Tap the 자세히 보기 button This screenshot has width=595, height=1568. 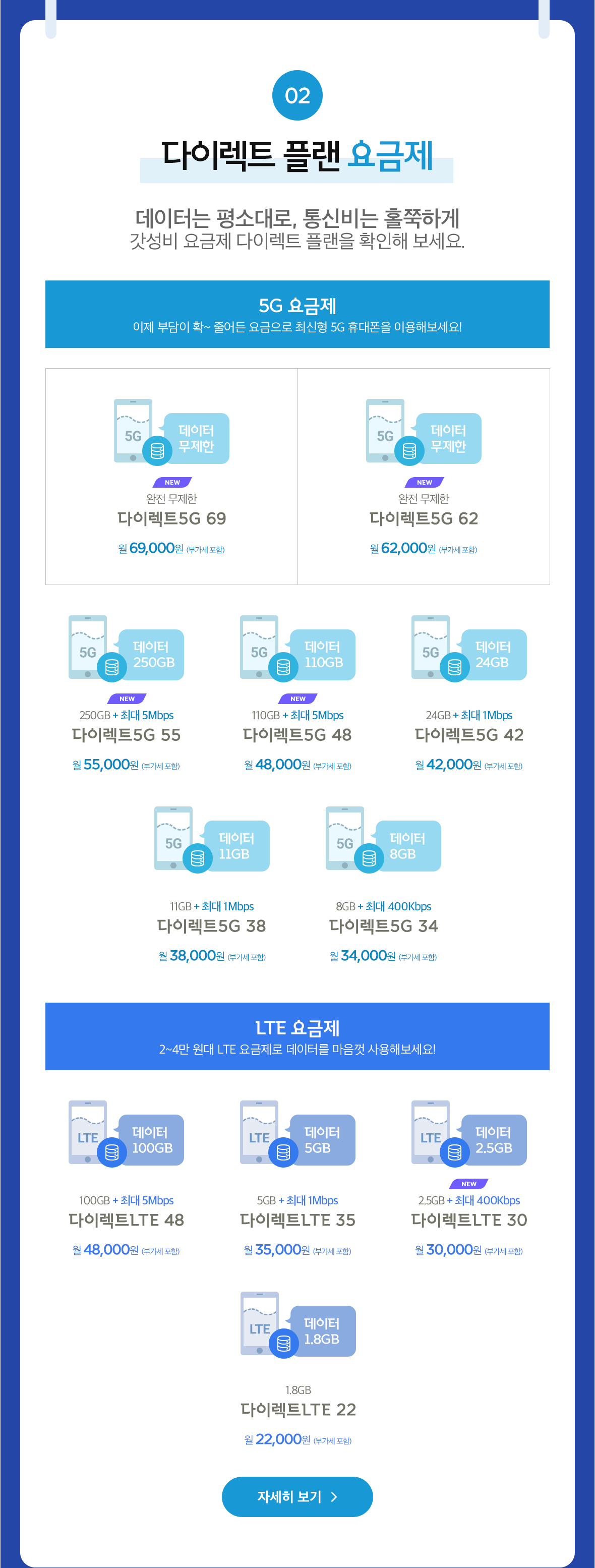click(297, 1496)
